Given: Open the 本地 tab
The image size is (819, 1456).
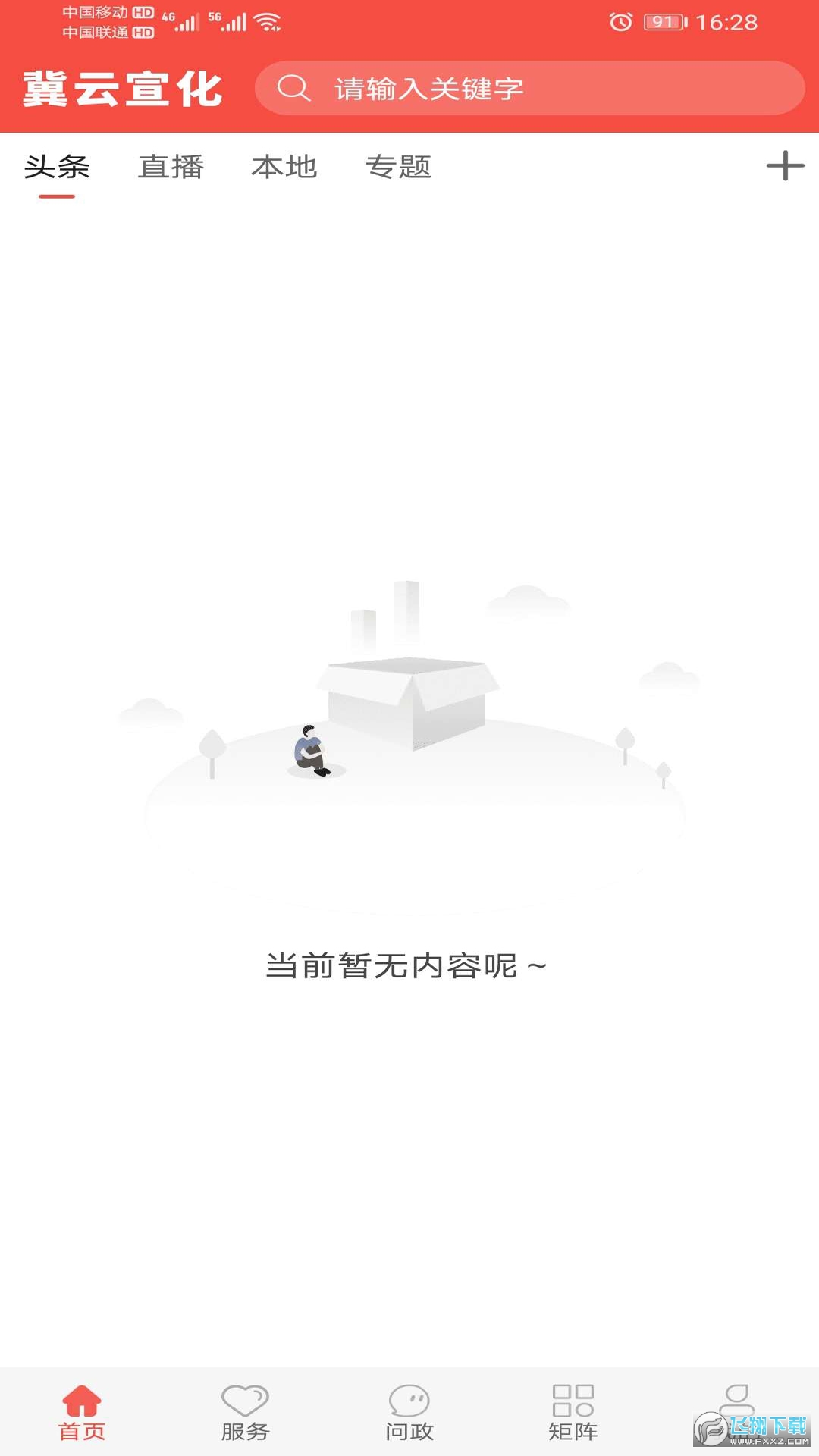Looking at the screenshot, I should (284, 167).
